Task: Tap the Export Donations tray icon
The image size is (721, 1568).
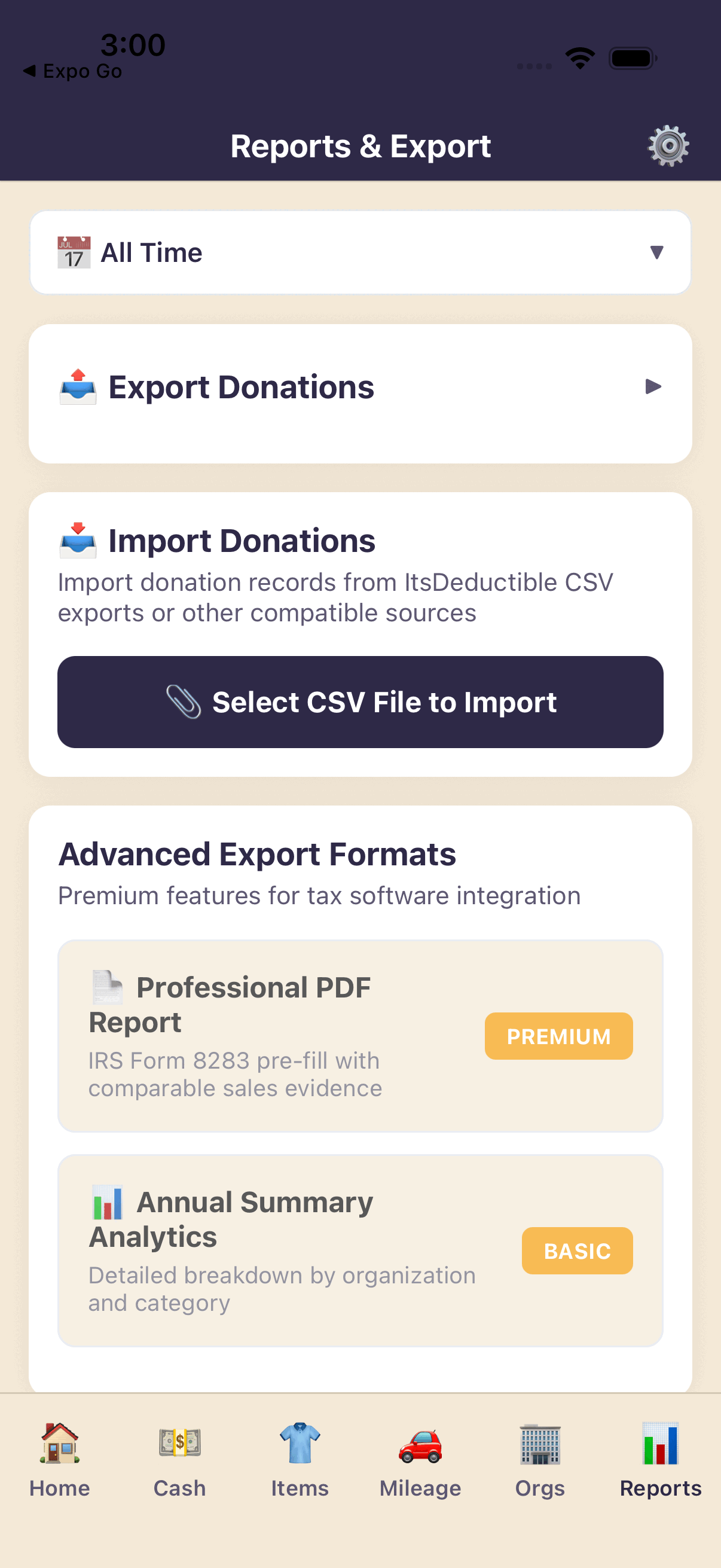Action: tap(80, 386)
